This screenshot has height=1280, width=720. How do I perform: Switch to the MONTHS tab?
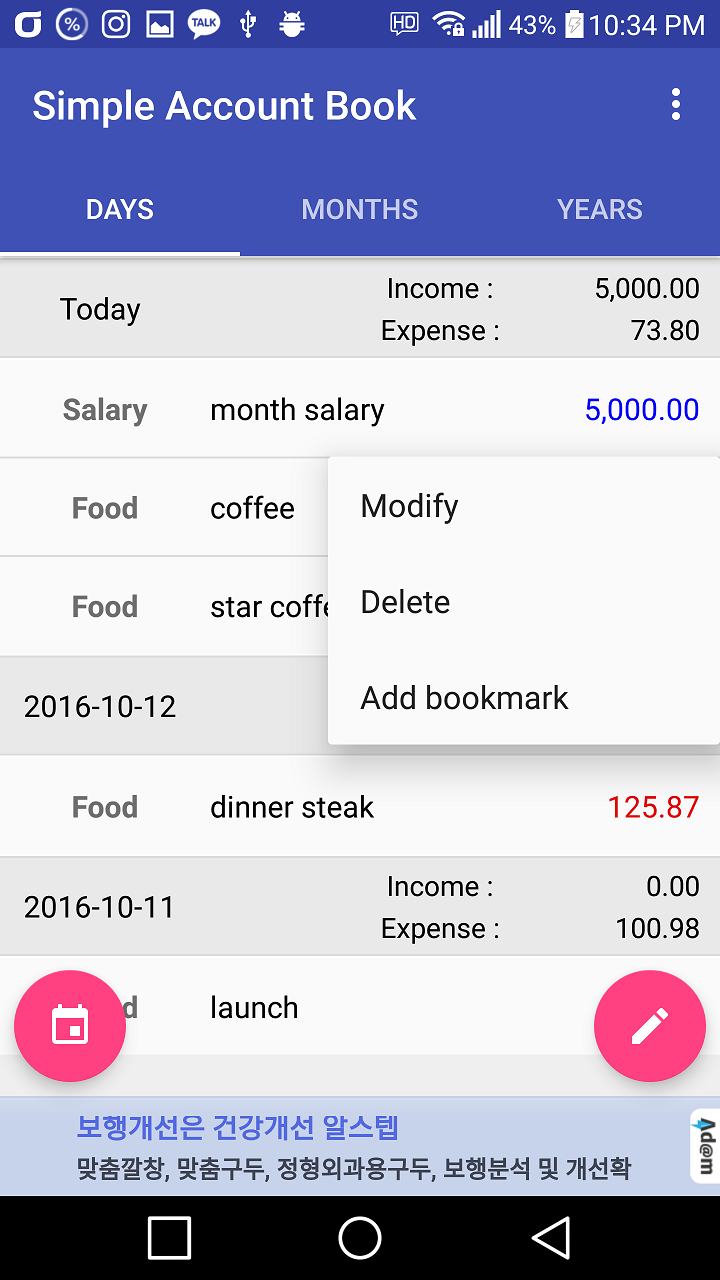coord(360,209)
